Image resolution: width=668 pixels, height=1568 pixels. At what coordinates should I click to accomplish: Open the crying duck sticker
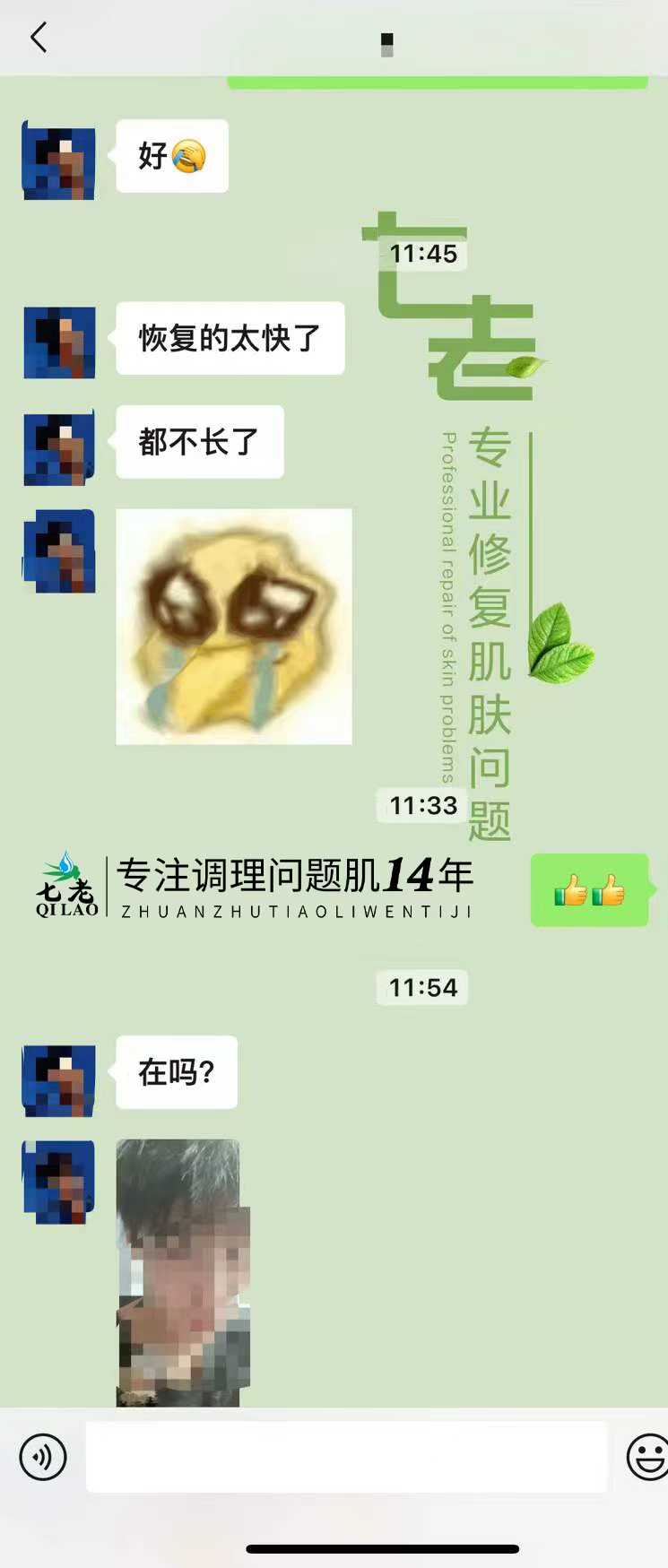tap(234, 626)
